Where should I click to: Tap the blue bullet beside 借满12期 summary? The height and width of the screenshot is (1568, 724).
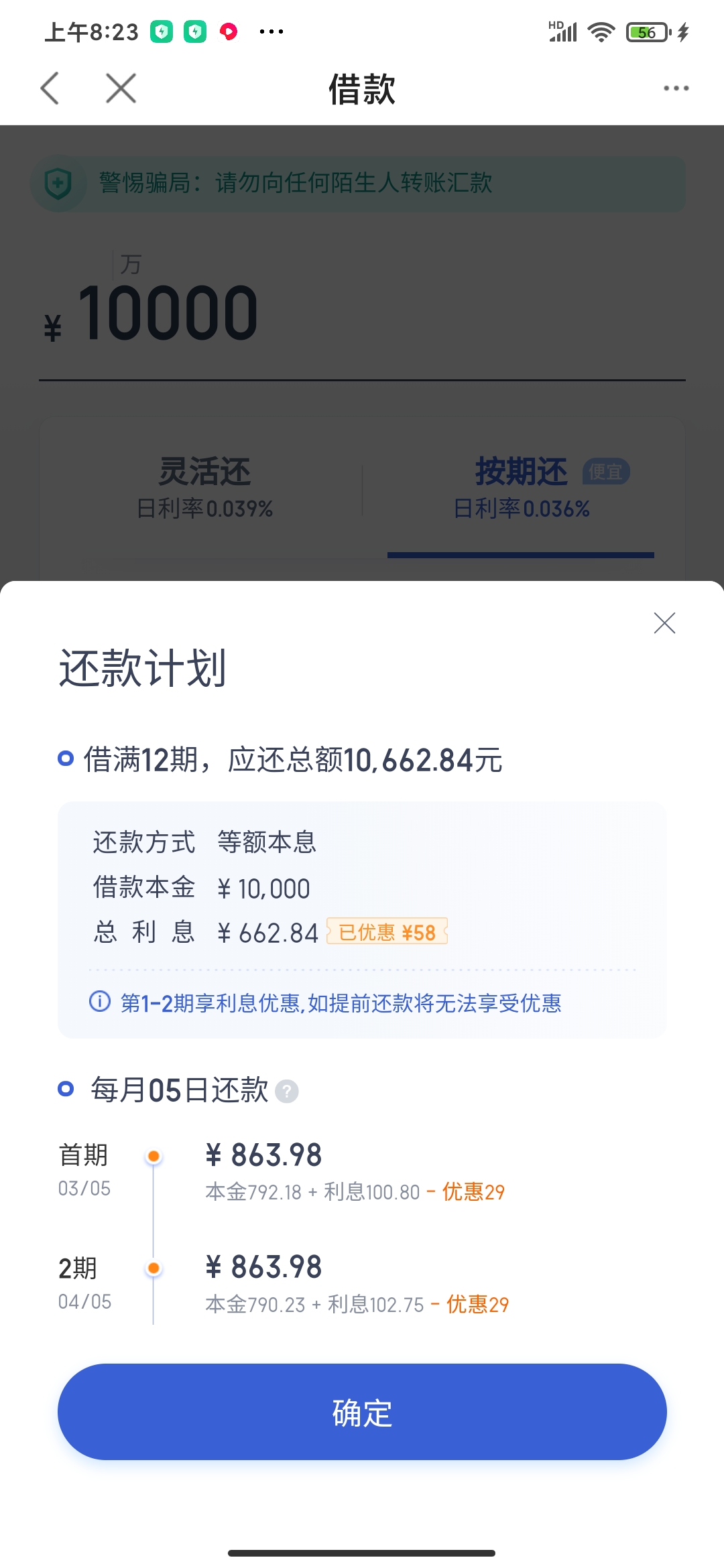(x=65, y=760)
